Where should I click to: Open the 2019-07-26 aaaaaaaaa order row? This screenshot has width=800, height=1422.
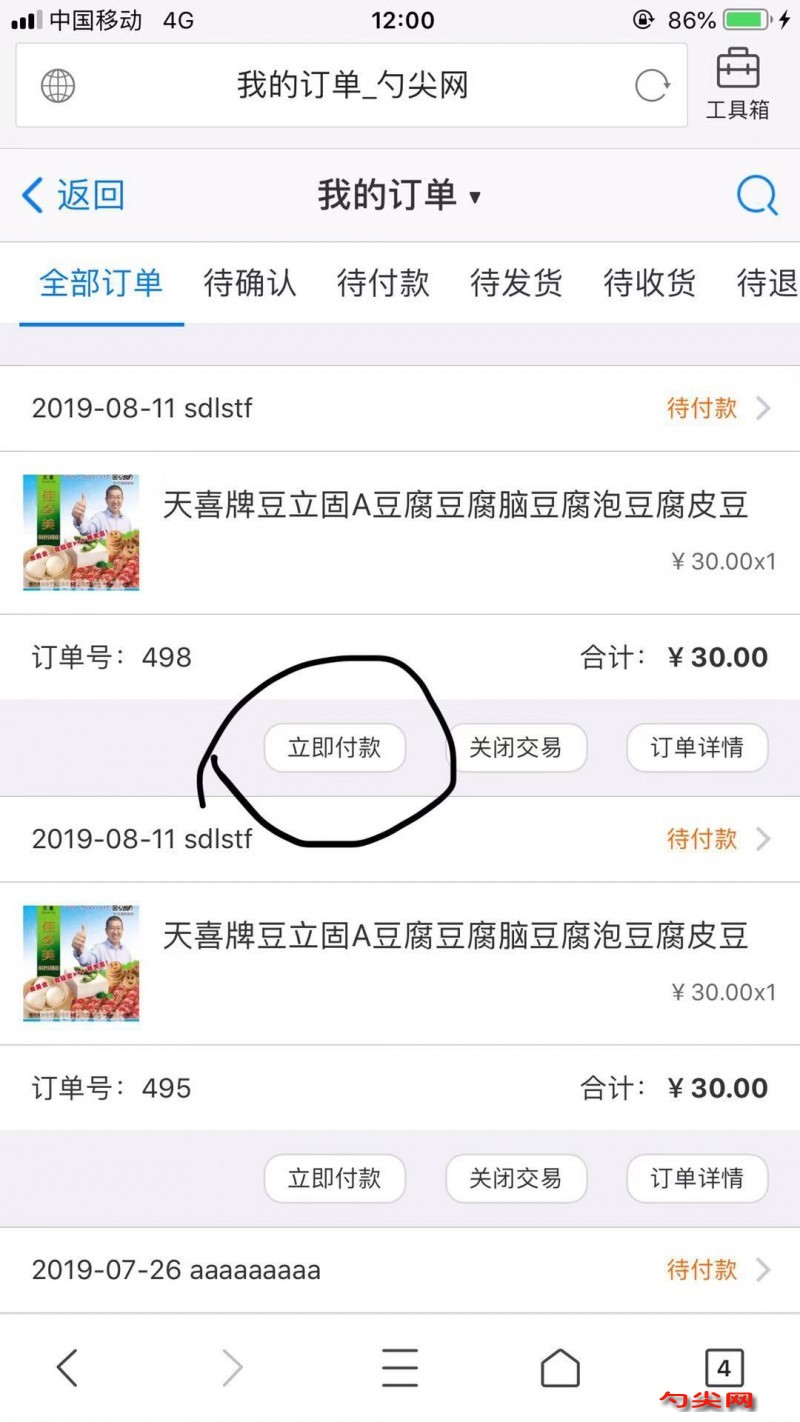pos(400,1270)
